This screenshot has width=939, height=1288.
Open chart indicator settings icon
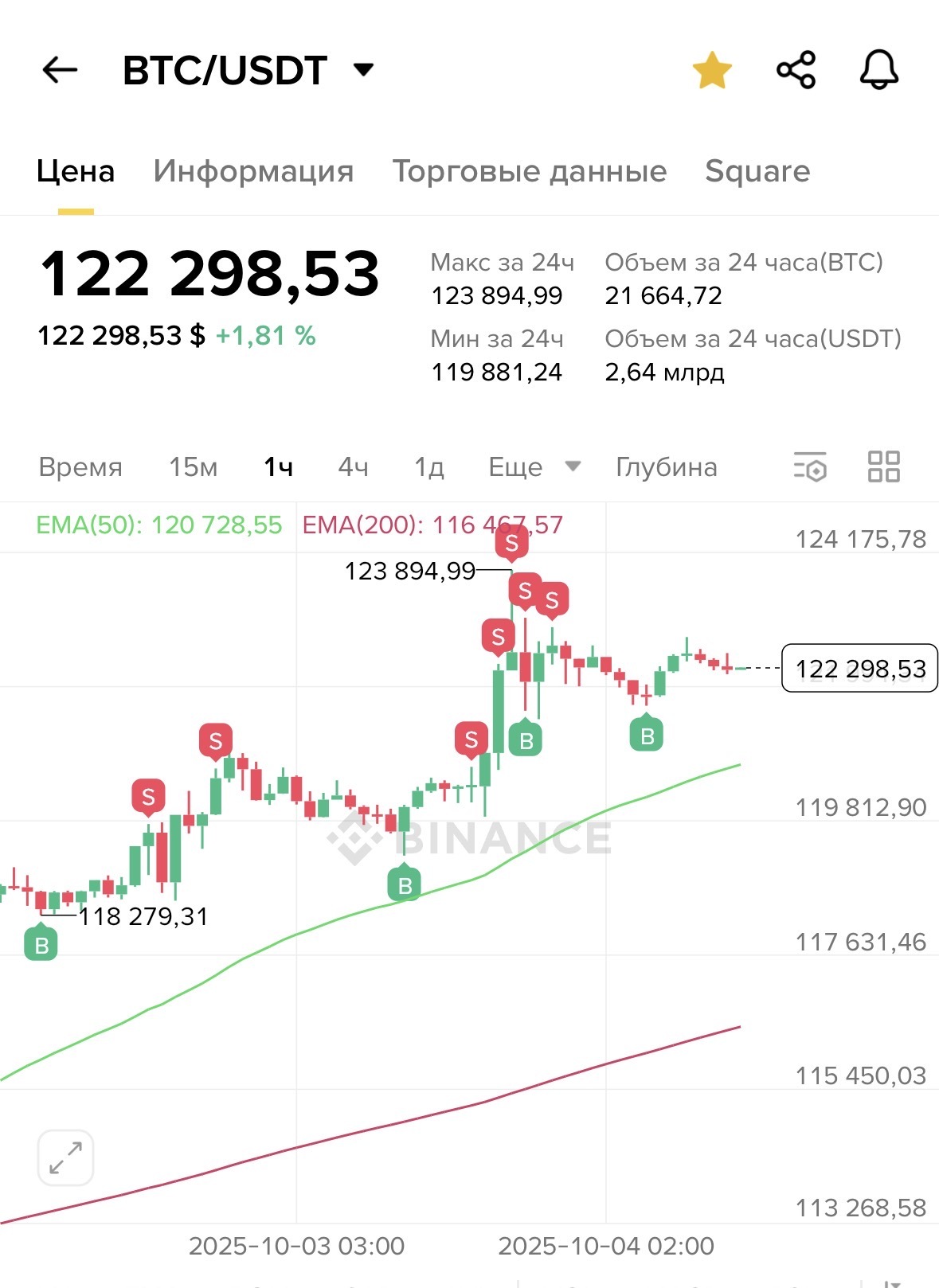[x=811, y=467]
